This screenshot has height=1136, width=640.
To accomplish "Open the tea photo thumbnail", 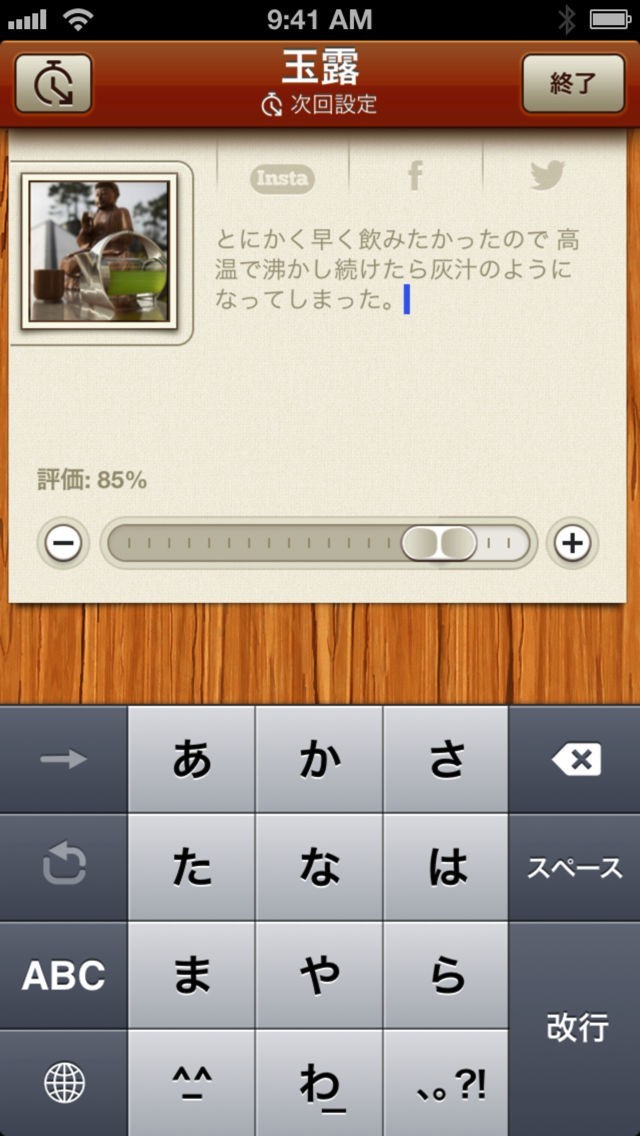I will tap(99, 252).
